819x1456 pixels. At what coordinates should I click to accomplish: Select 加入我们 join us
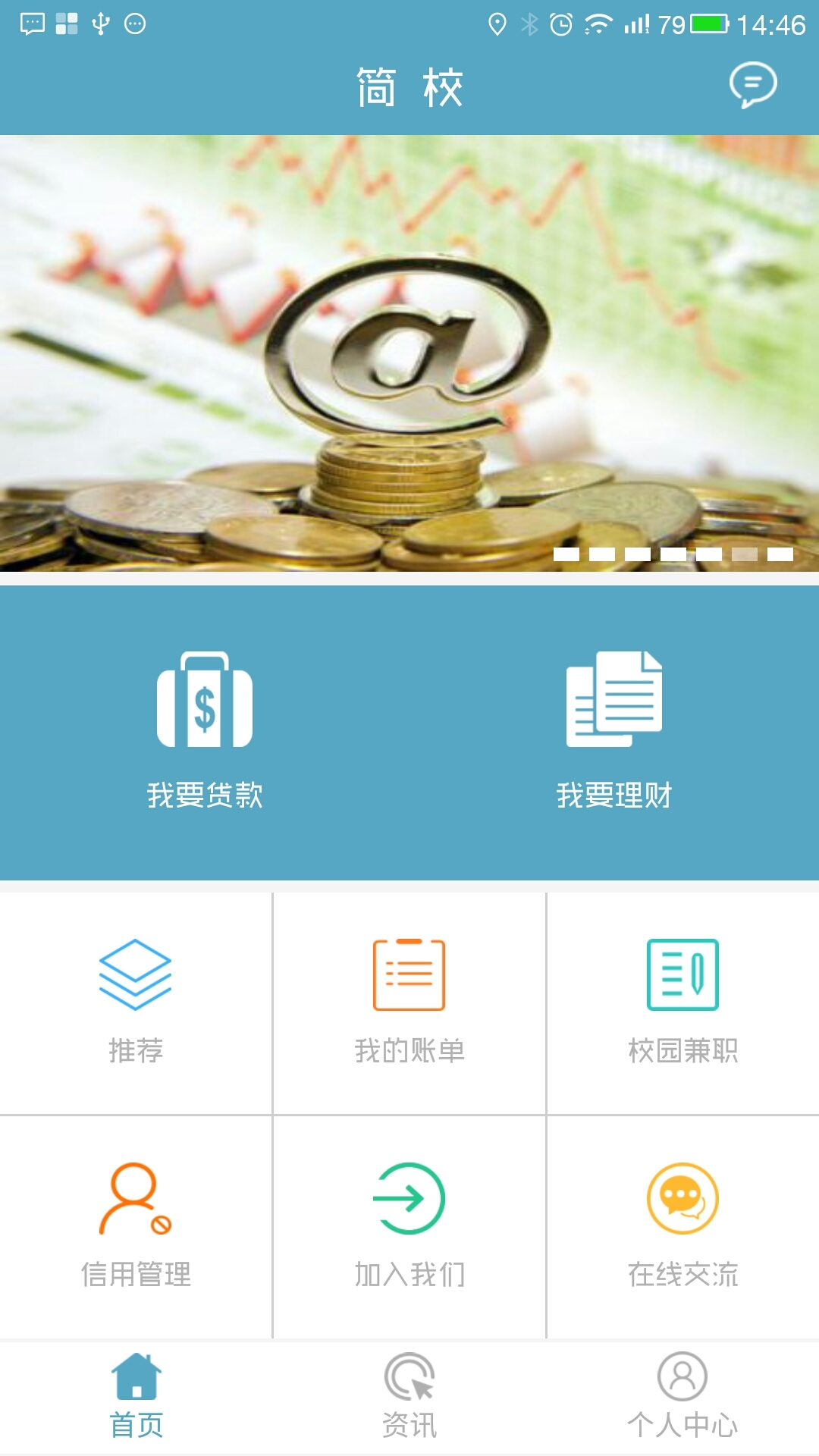pyautogui.click(x=409, y=1225)
